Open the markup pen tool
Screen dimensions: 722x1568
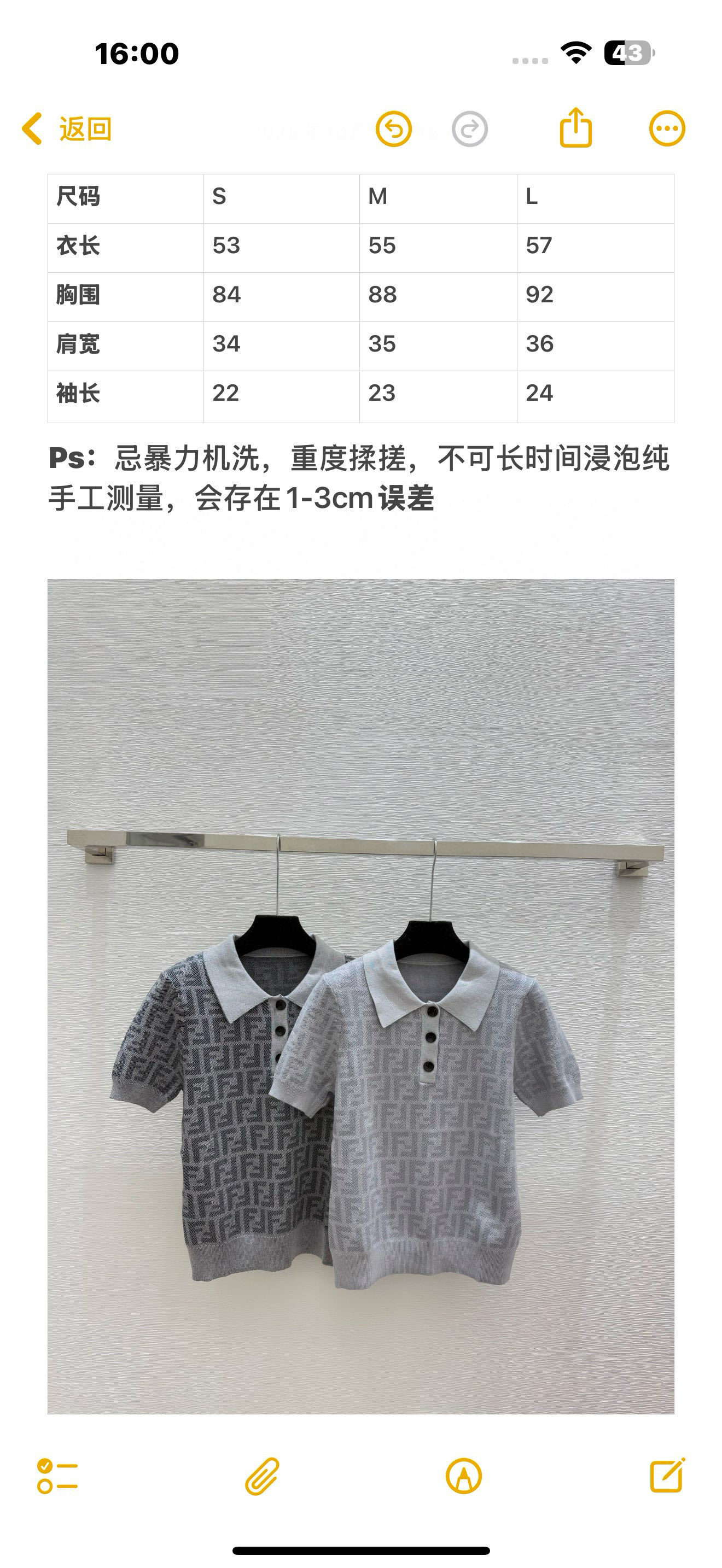464,1476
